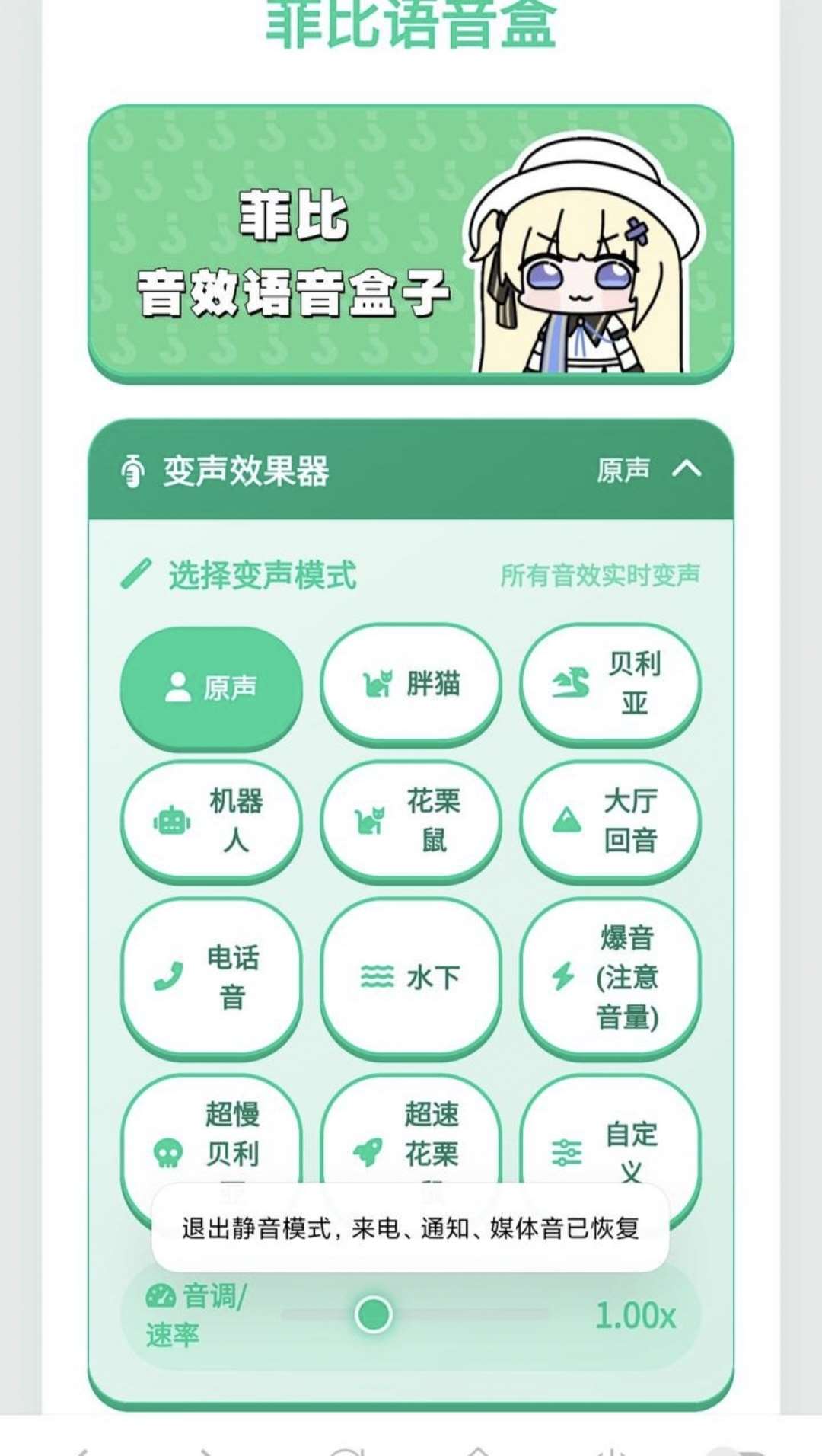
Task: Select the 超速花栗鼠 voice effect
Action: pos(410,1135)
